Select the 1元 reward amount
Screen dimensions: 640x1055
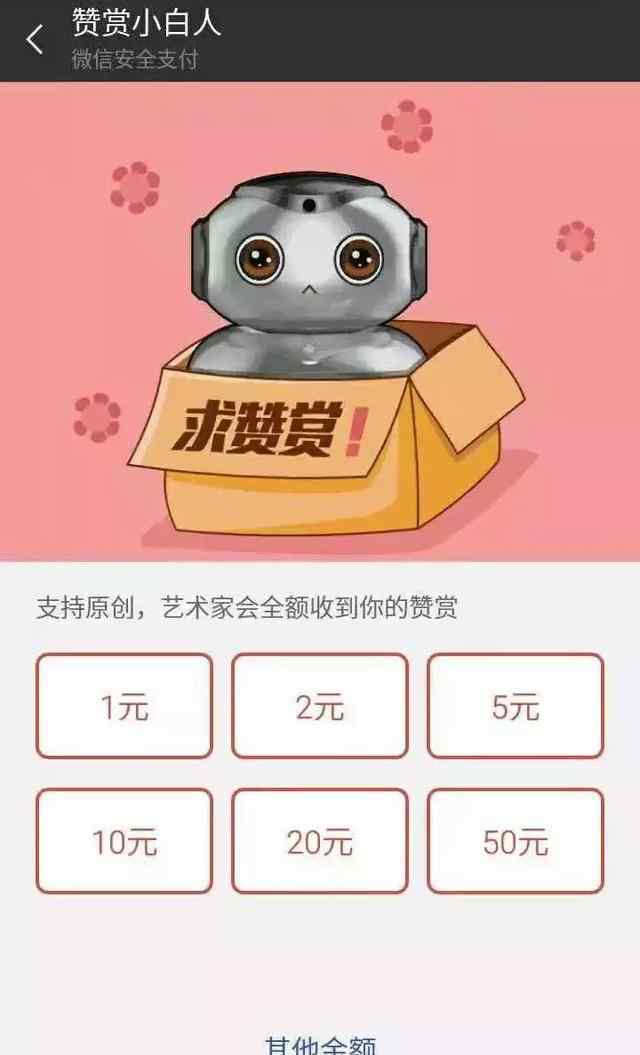125,706
